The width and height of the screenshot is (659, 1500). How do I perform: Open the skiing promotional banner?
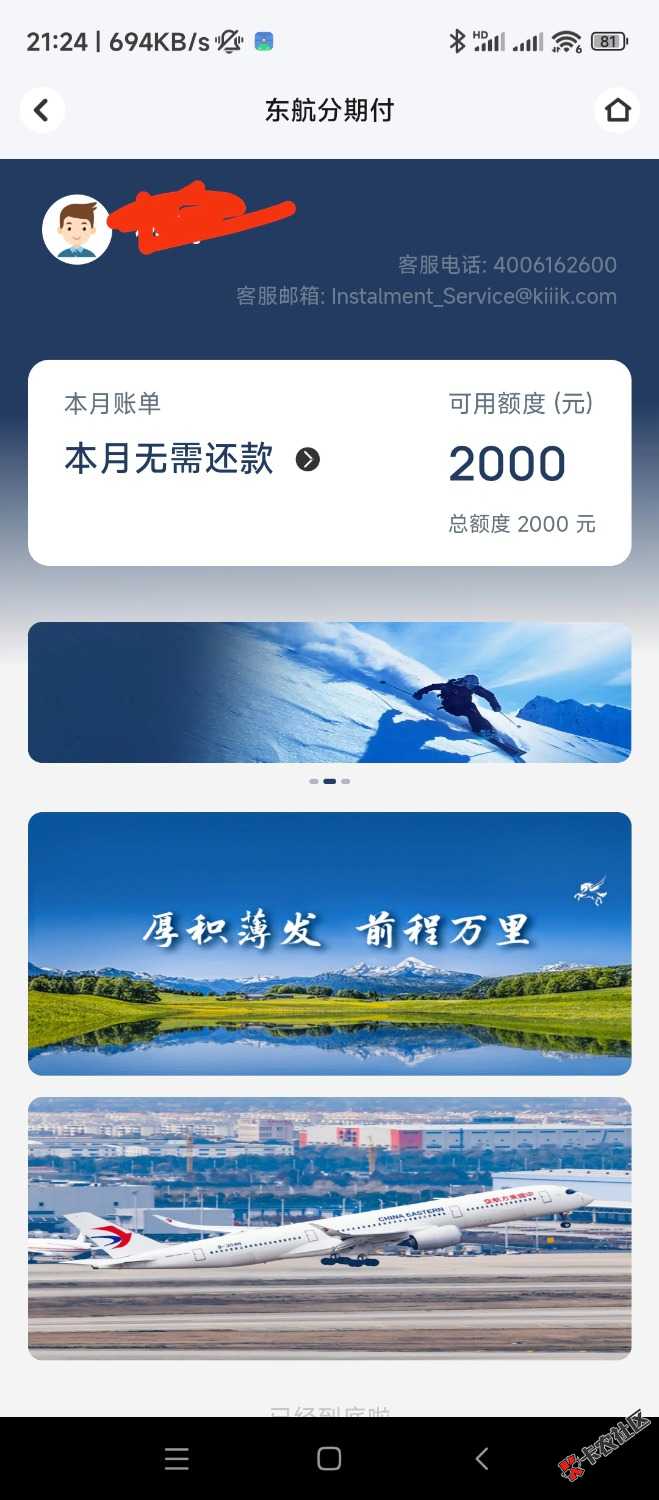coord(329,692)
